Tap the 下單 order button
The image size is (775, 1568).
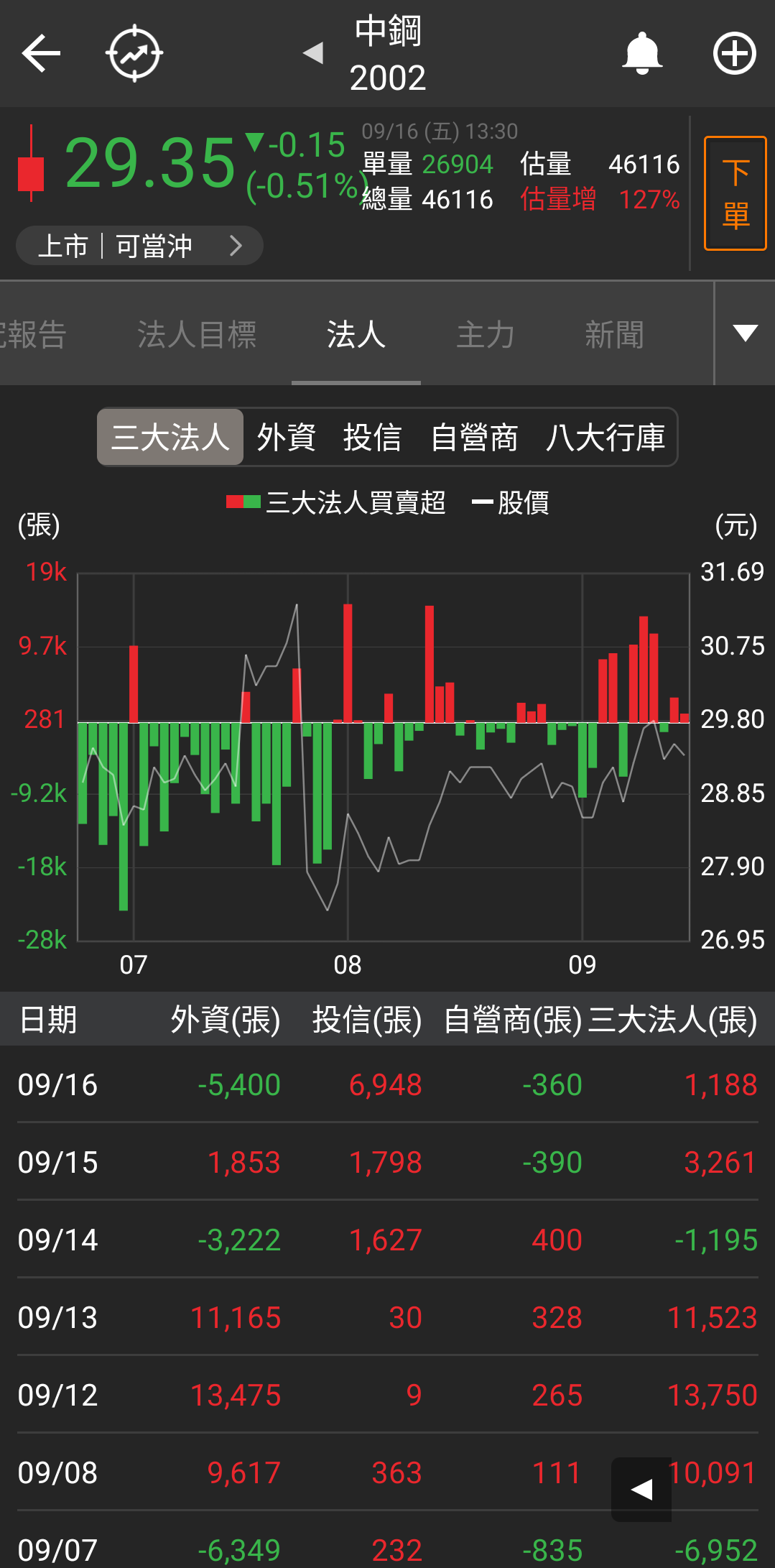pos(735,193)
